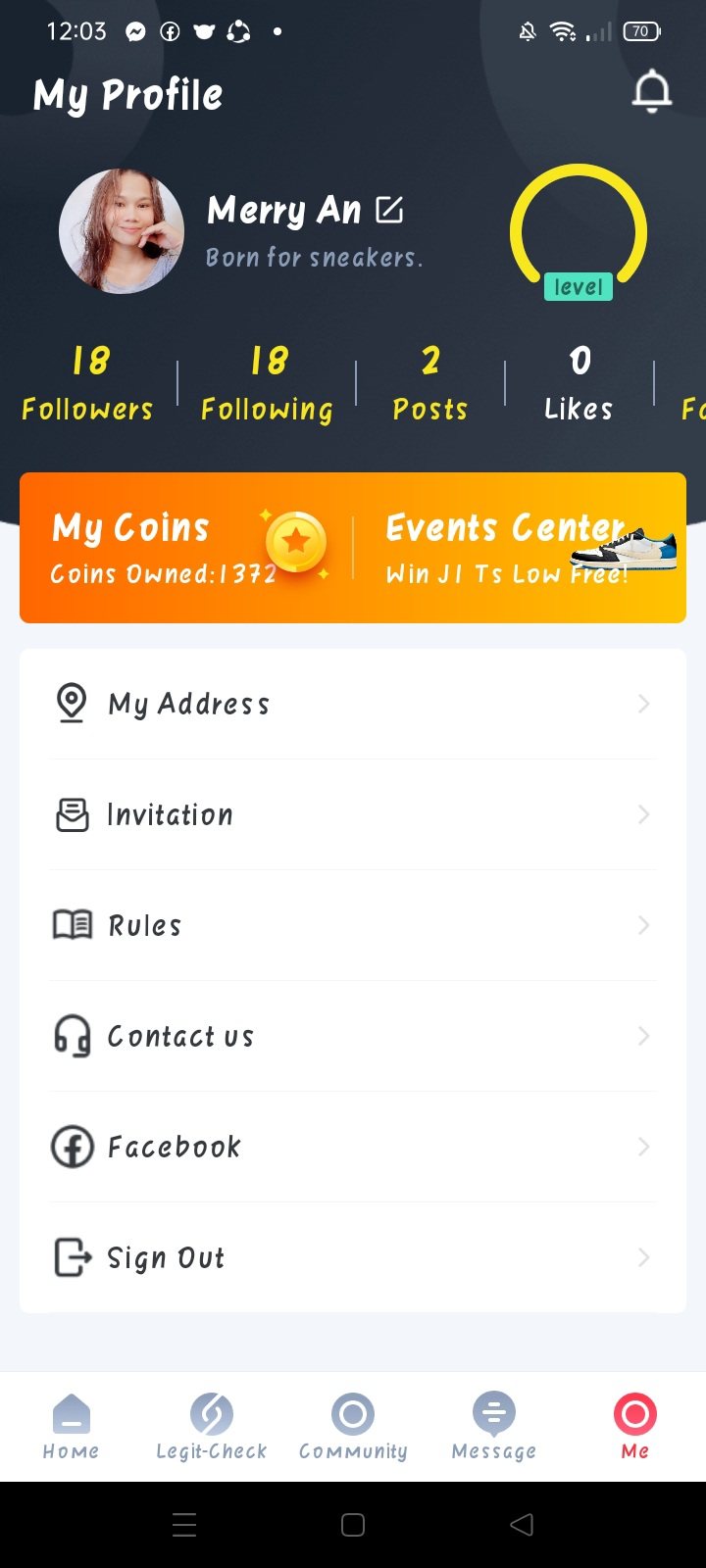Screen dimensions: 706x1568
Task: Tap the system back button
Action: coord(523,1524)
